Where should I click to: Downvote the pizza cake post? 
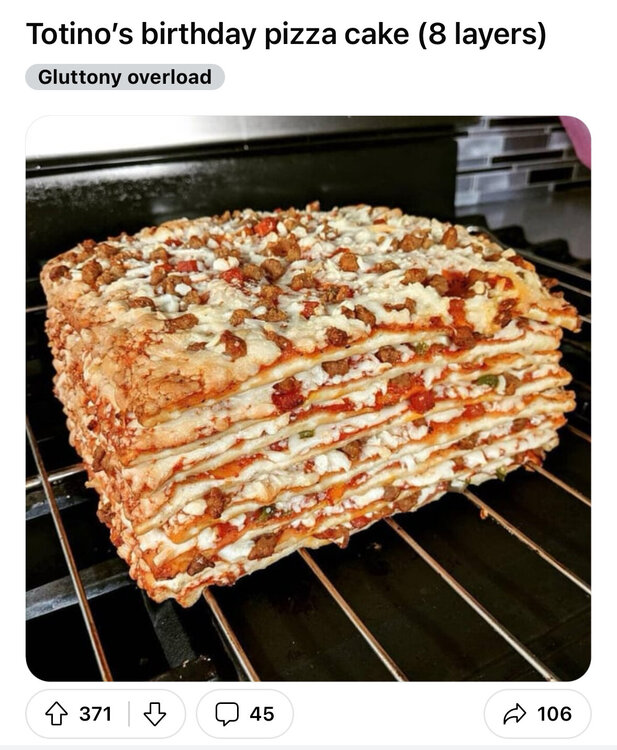pos(154,713)
